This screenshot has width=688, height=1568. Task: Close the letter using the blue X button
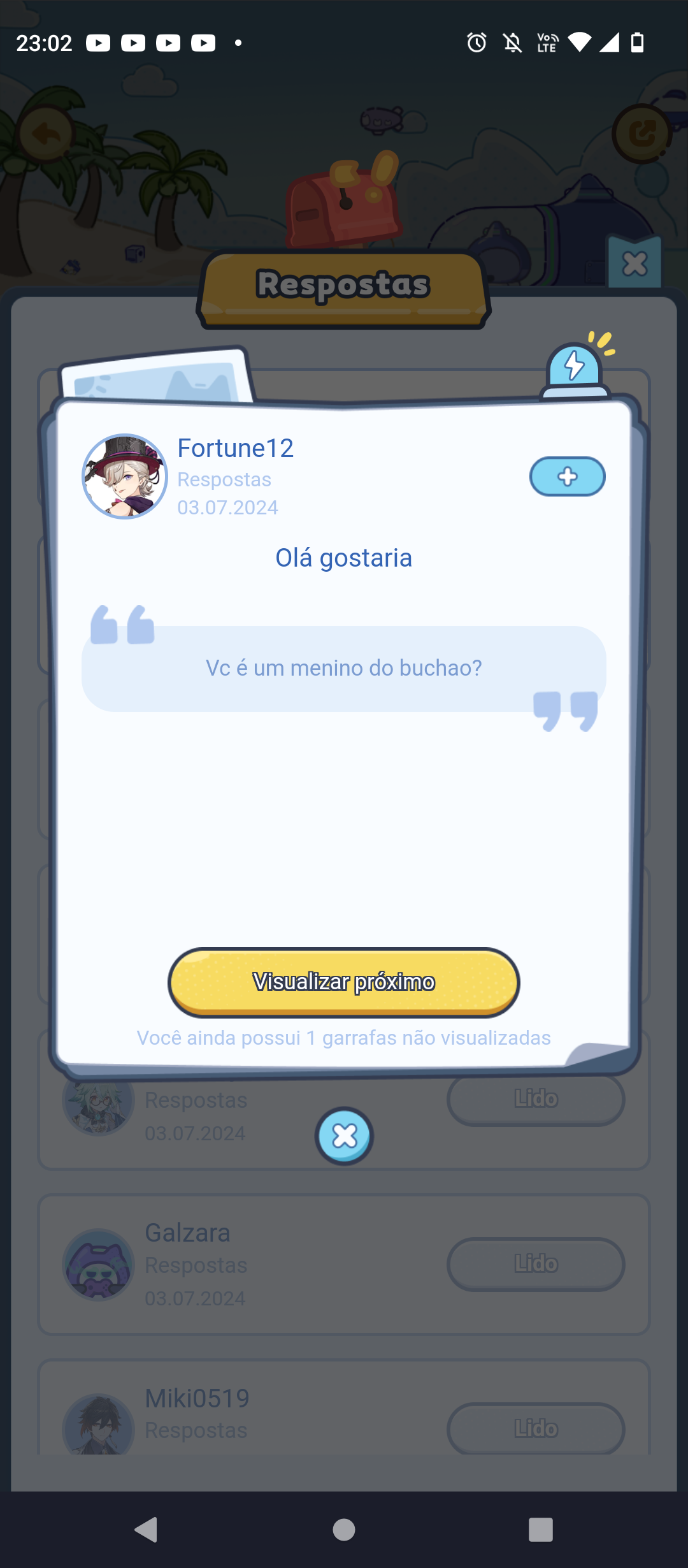[343, 1135]
